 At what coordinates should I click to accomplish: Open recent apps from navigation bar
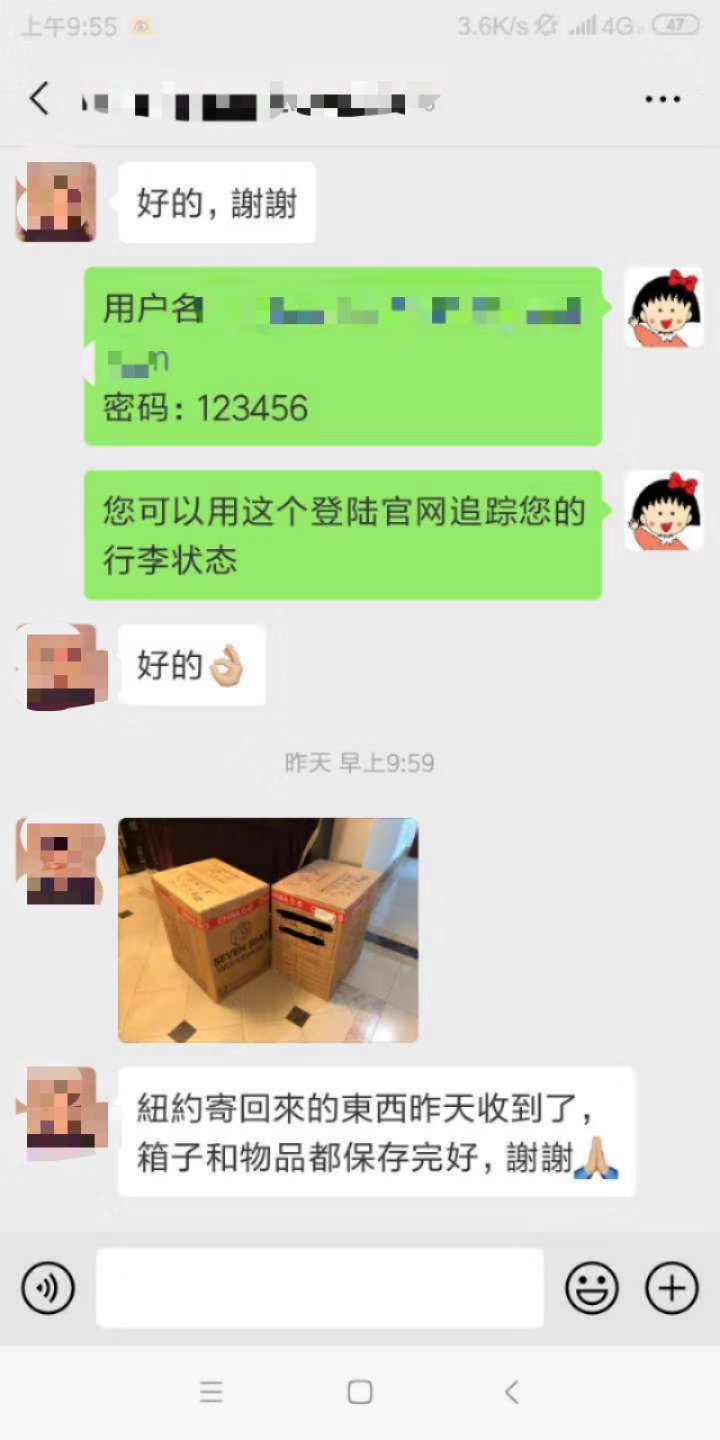coord(211,1392)
